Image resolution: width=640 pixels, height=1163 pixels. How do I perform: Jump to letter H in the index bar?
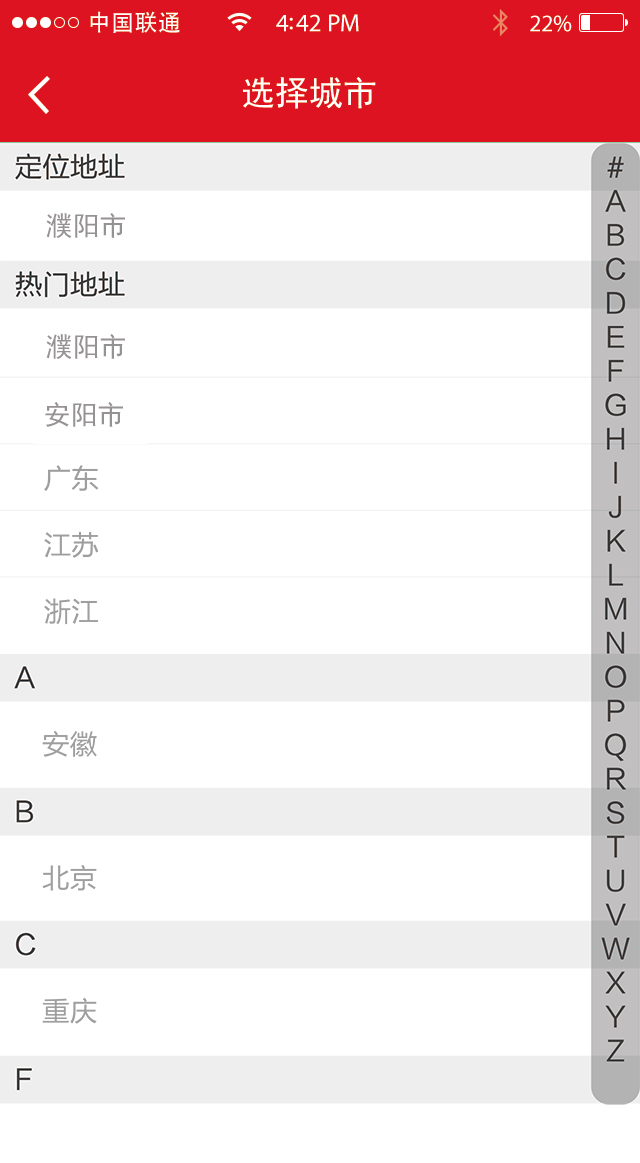pos(615,439)
